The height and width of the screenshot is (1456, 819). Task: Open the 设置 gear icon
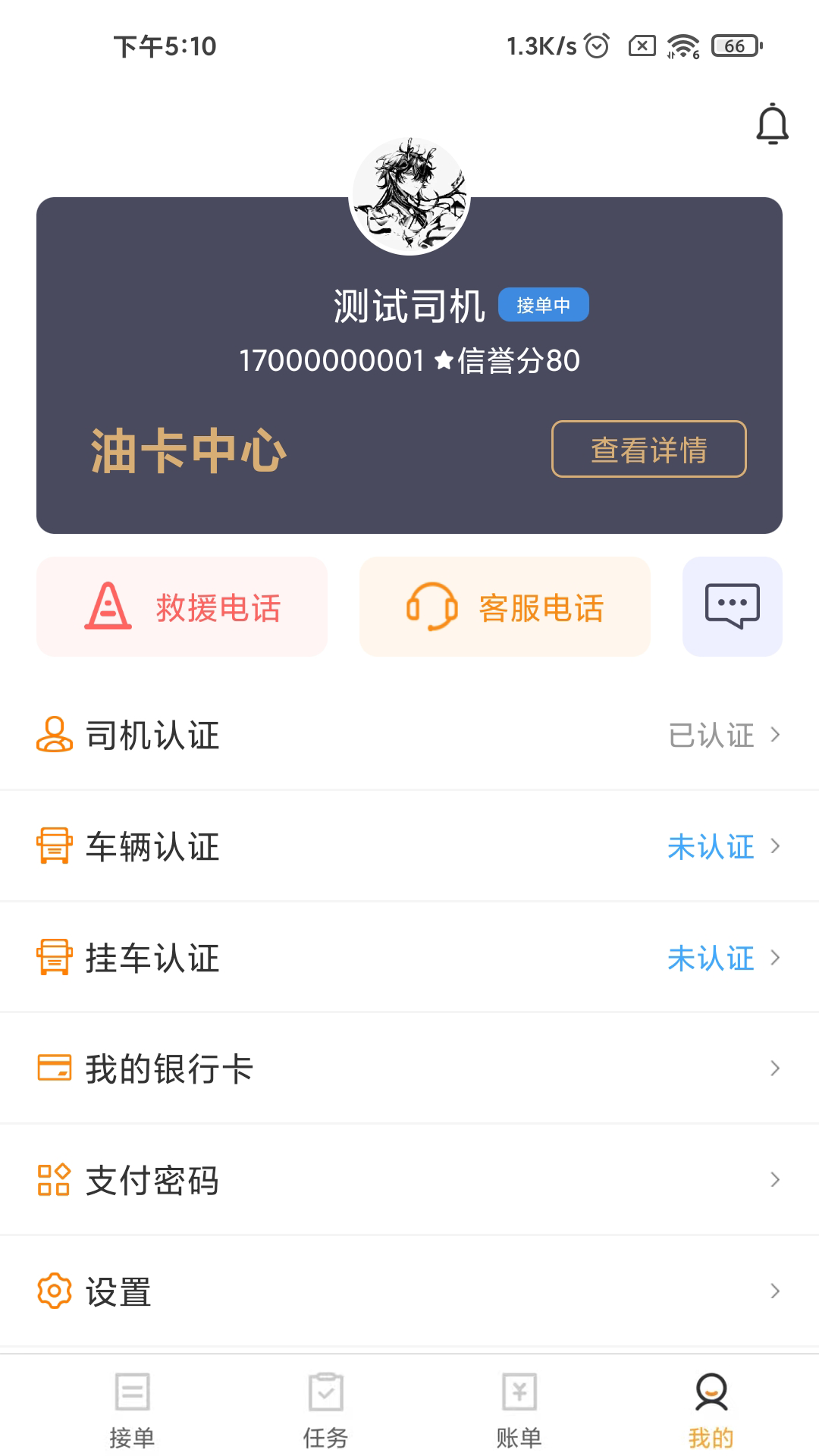tap(53, 1291)
